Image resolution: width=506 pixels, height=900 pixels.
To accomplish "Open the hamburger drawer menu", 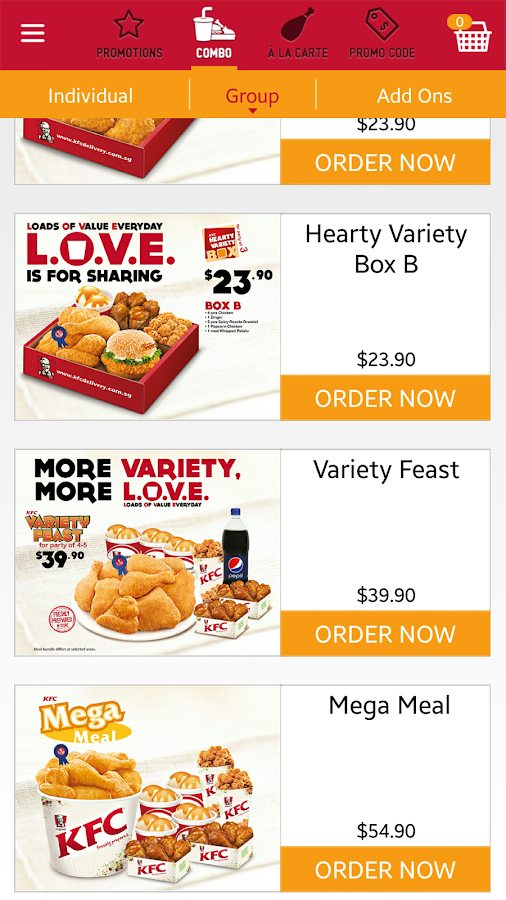I will [33, 33].
